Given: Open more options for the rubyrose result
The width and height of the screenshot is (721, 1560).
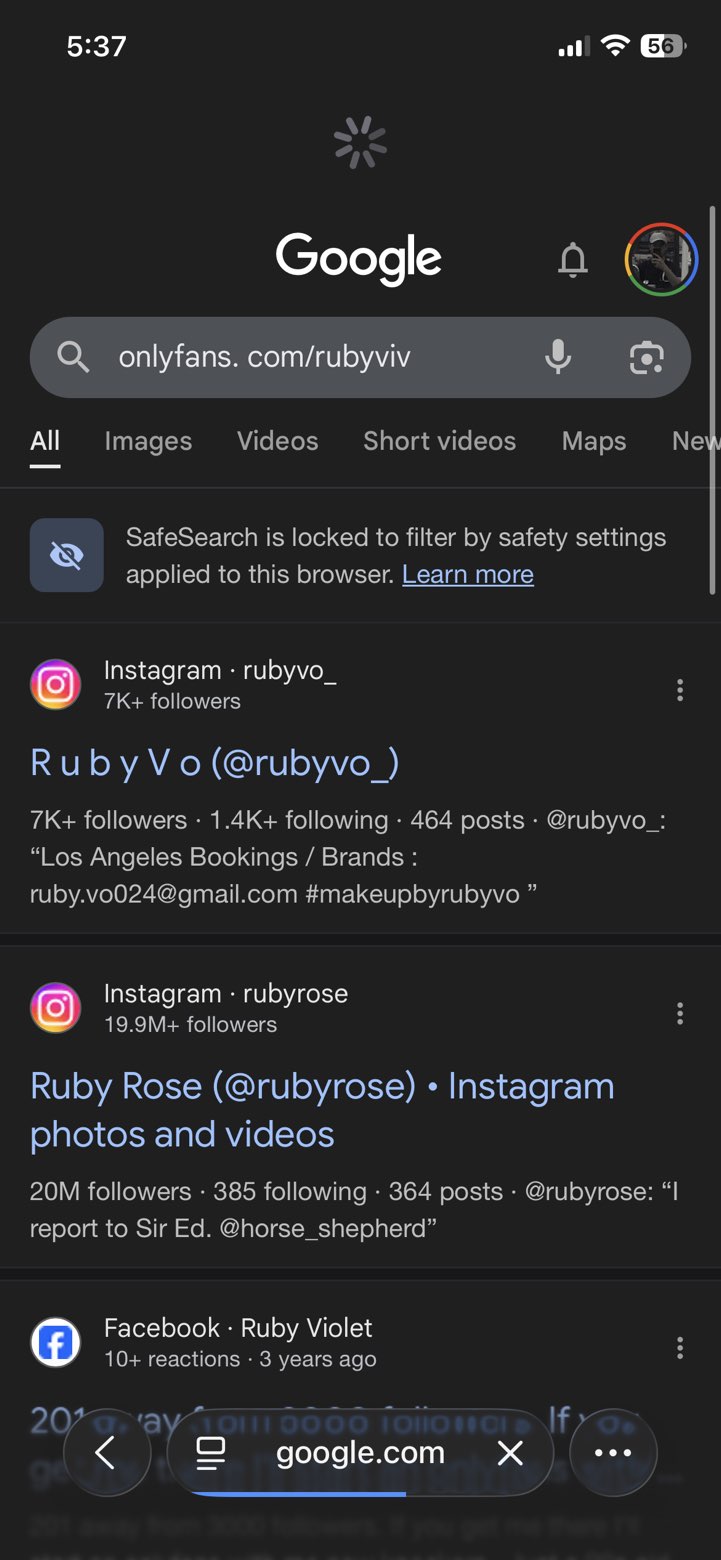Looking at the screenshot, I should pos(680,1014).
